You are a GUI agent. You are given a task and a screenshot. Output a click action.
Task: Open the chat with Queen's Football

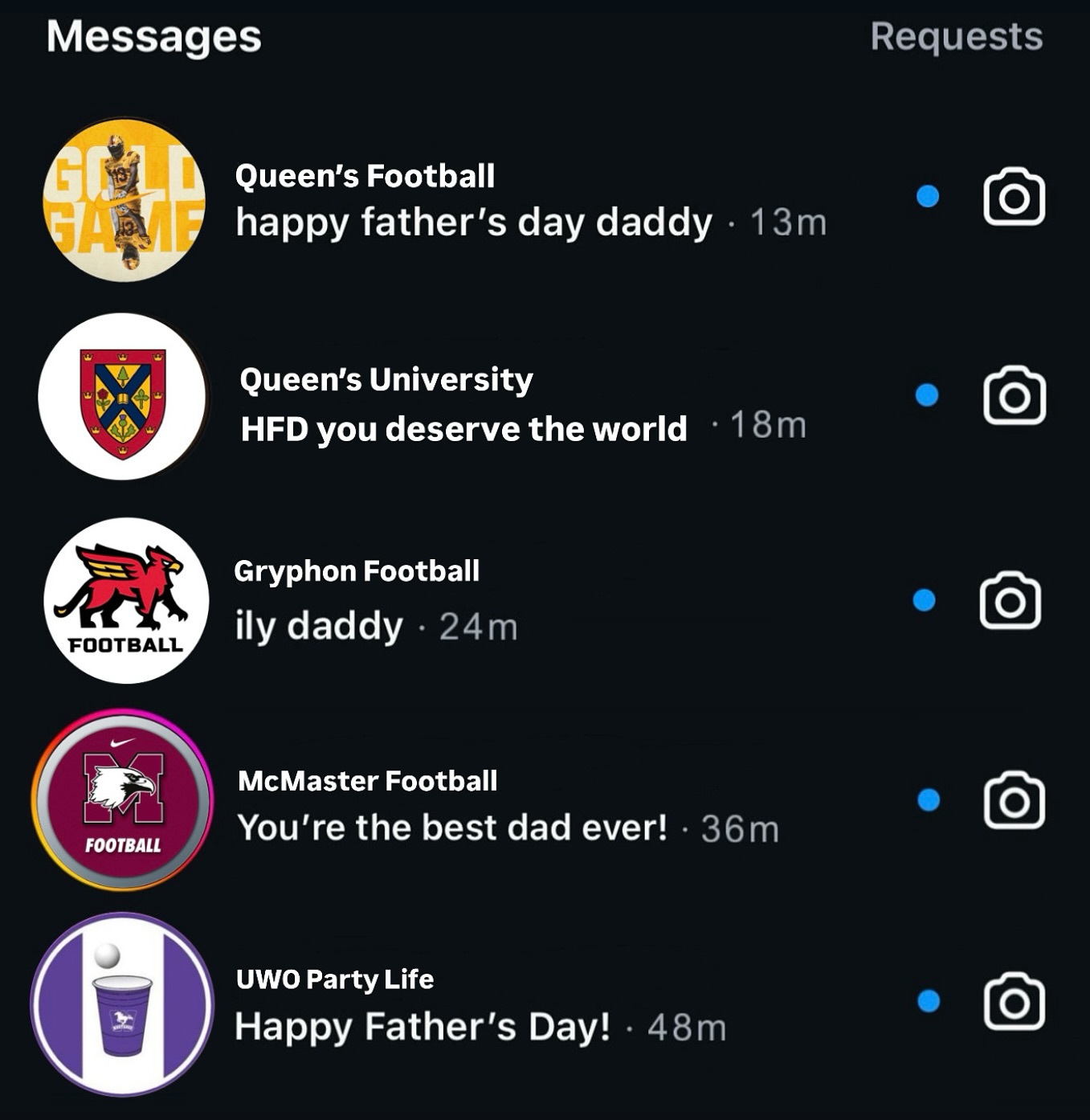click(x=530, y=201)
